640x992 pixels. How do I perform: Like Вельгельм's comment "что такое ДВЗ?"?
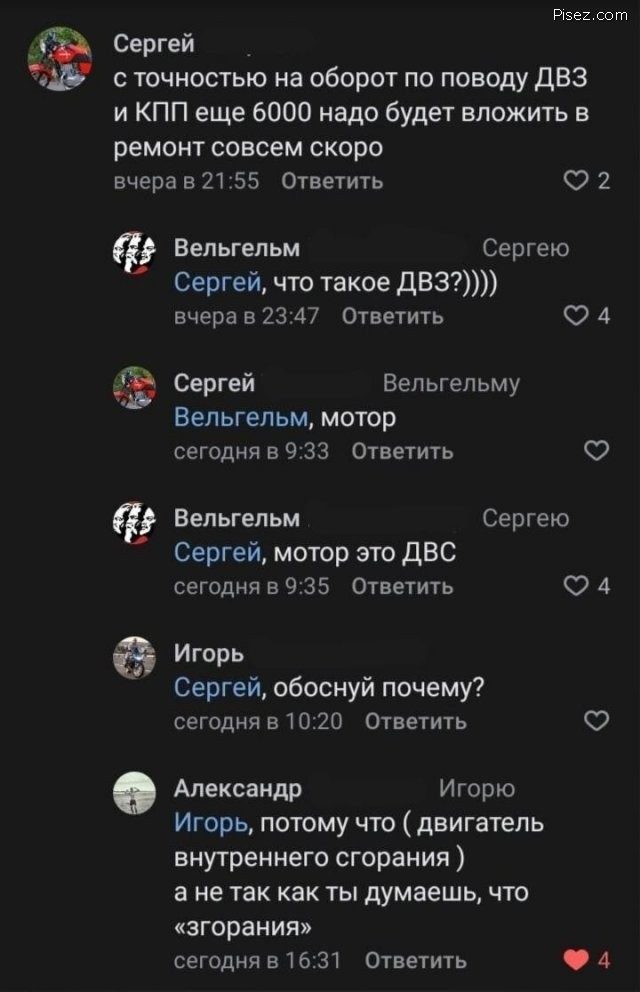(x=575, y=316)
